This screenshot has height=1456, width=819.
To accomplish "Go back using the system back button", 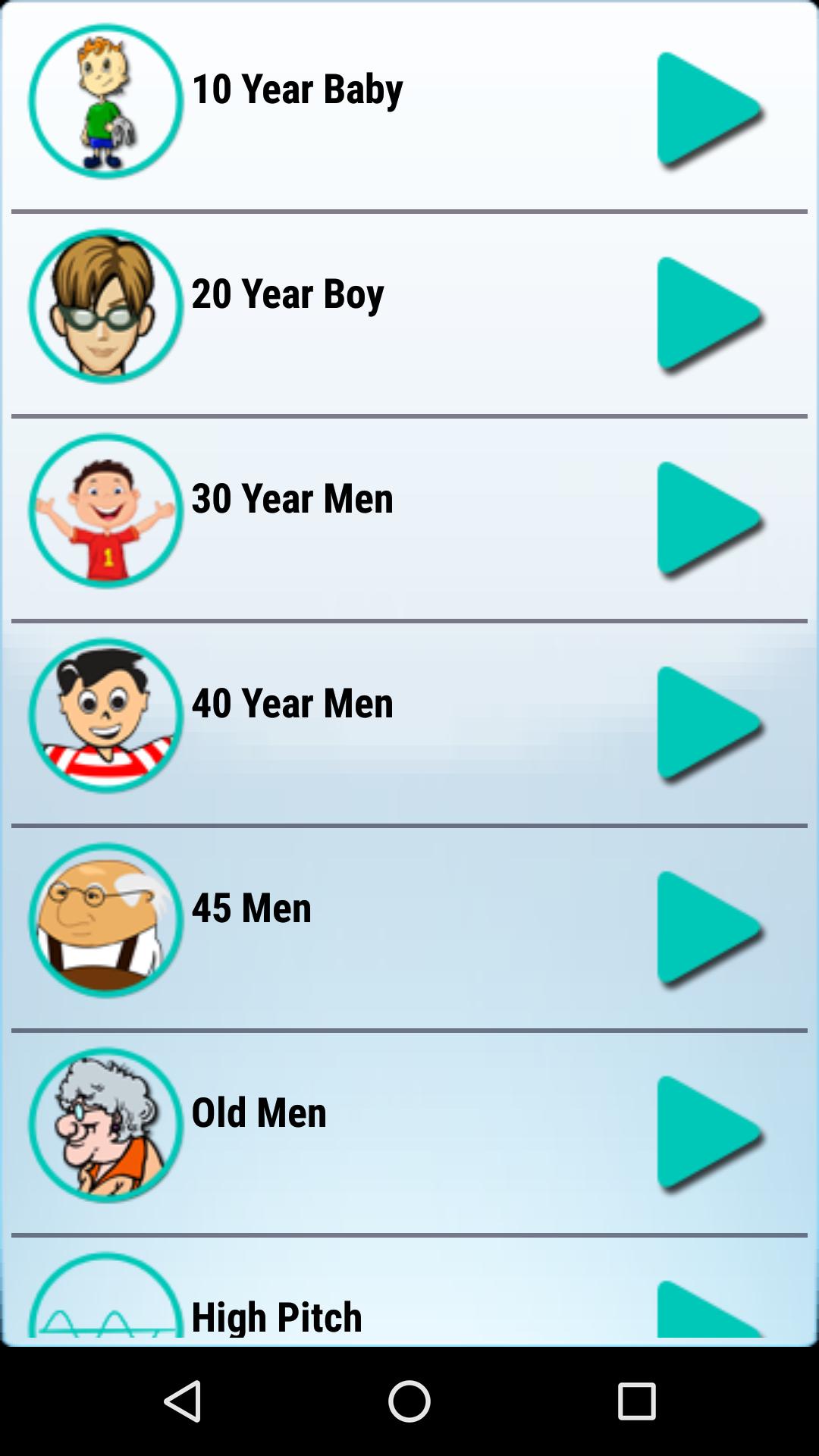I will 183,1401.
